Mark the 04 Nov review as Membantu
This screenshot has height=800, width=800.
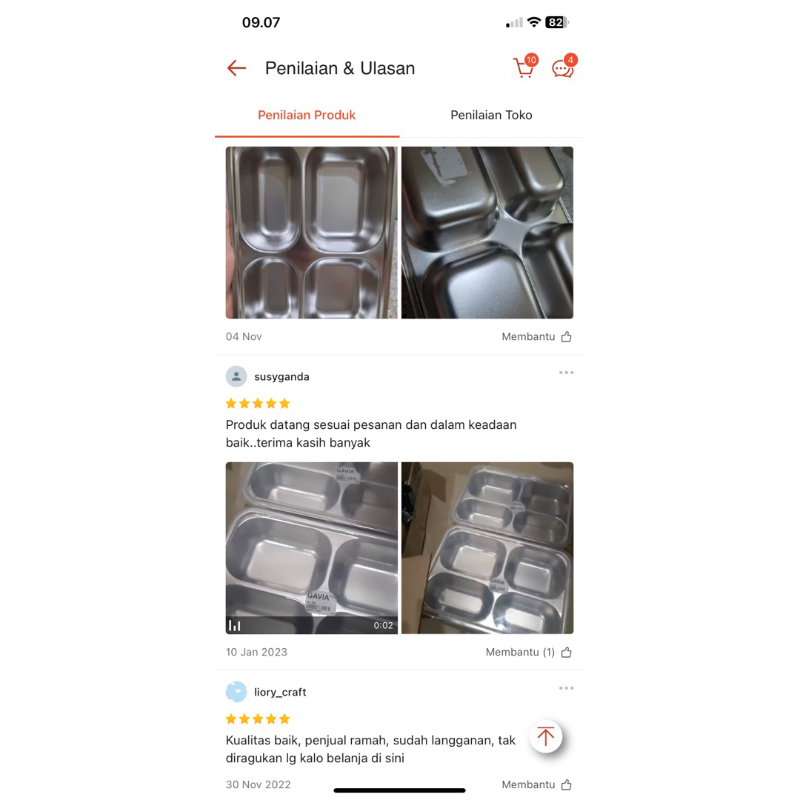coord(537,337)
